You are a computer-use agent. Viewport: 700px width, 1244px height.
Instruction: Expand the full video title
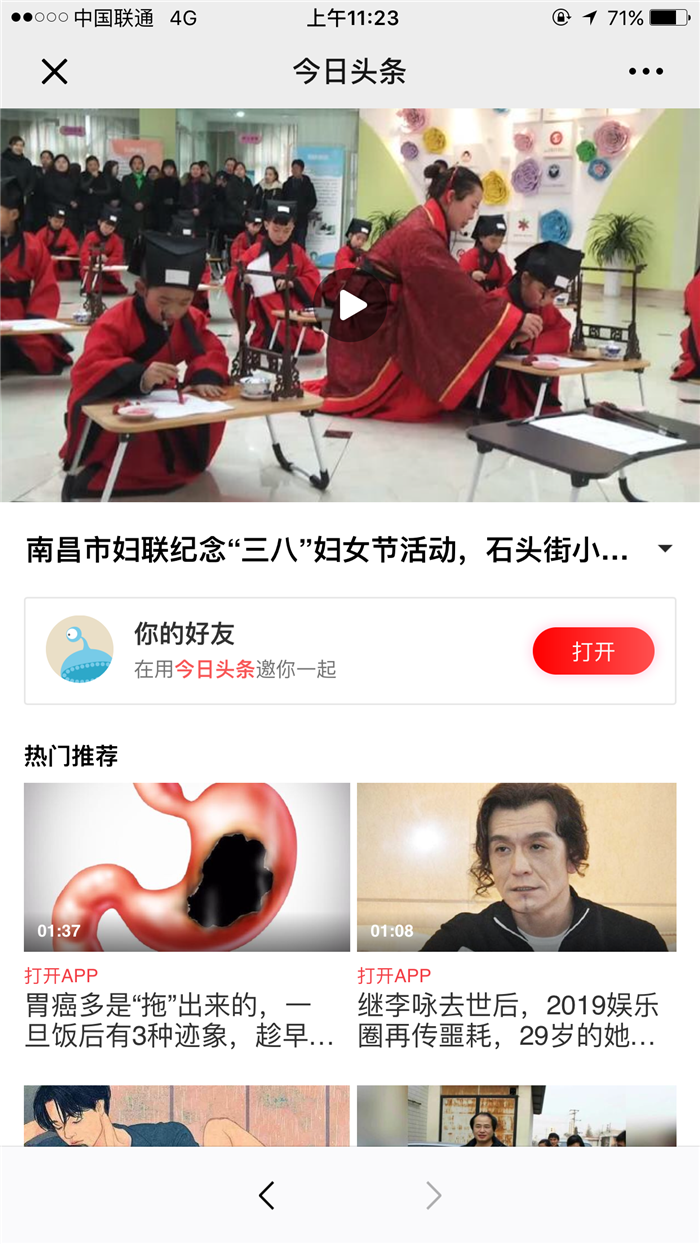pyautogui.click(x=665, y=549)
